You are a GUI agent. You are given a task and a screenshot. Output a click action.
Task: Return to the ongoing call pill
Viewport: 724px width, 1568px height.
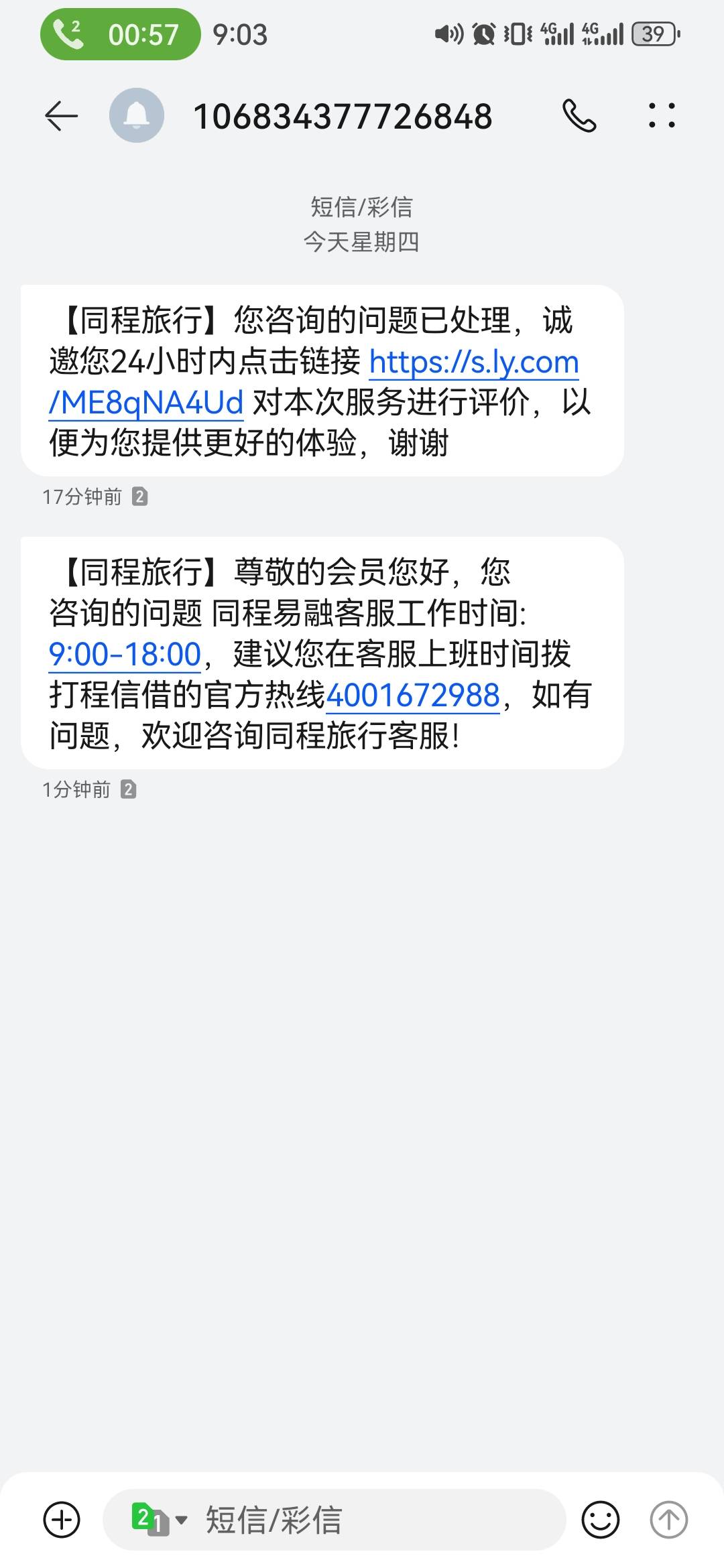click(x=121, y=34)
